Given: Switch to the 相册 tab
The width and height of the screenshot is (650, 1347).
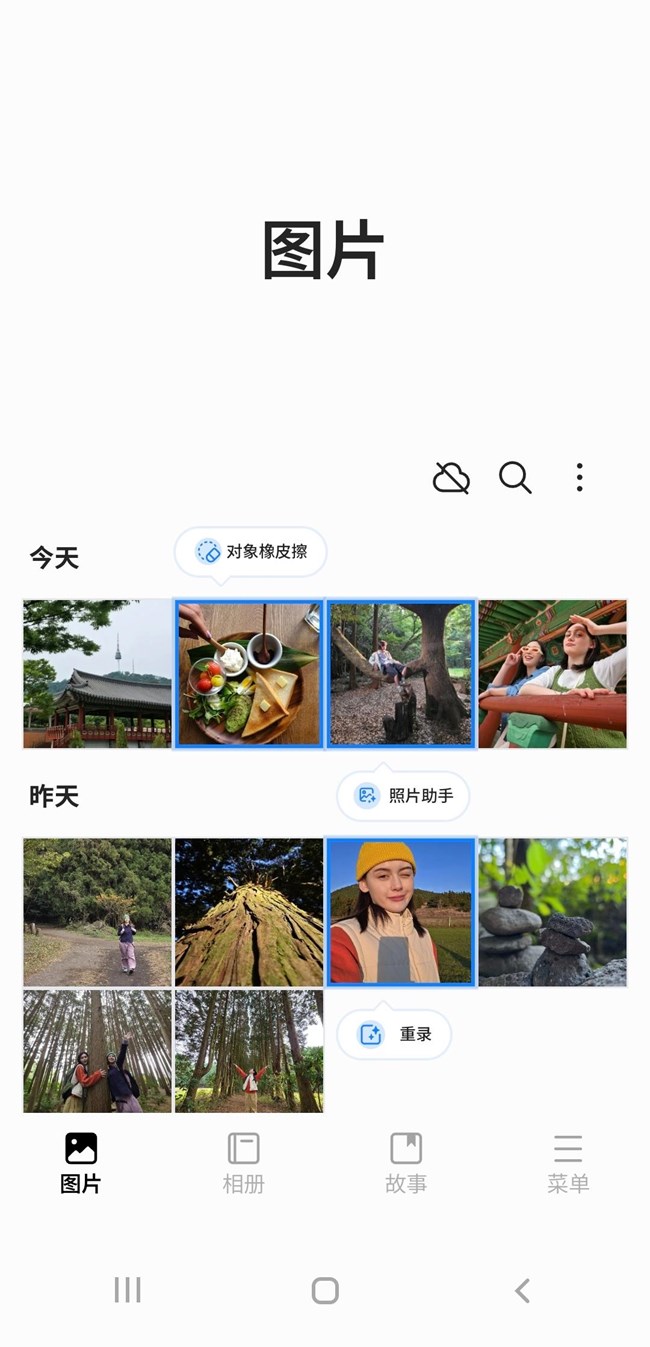Looking at the screenshot, I should point(243,1162).
